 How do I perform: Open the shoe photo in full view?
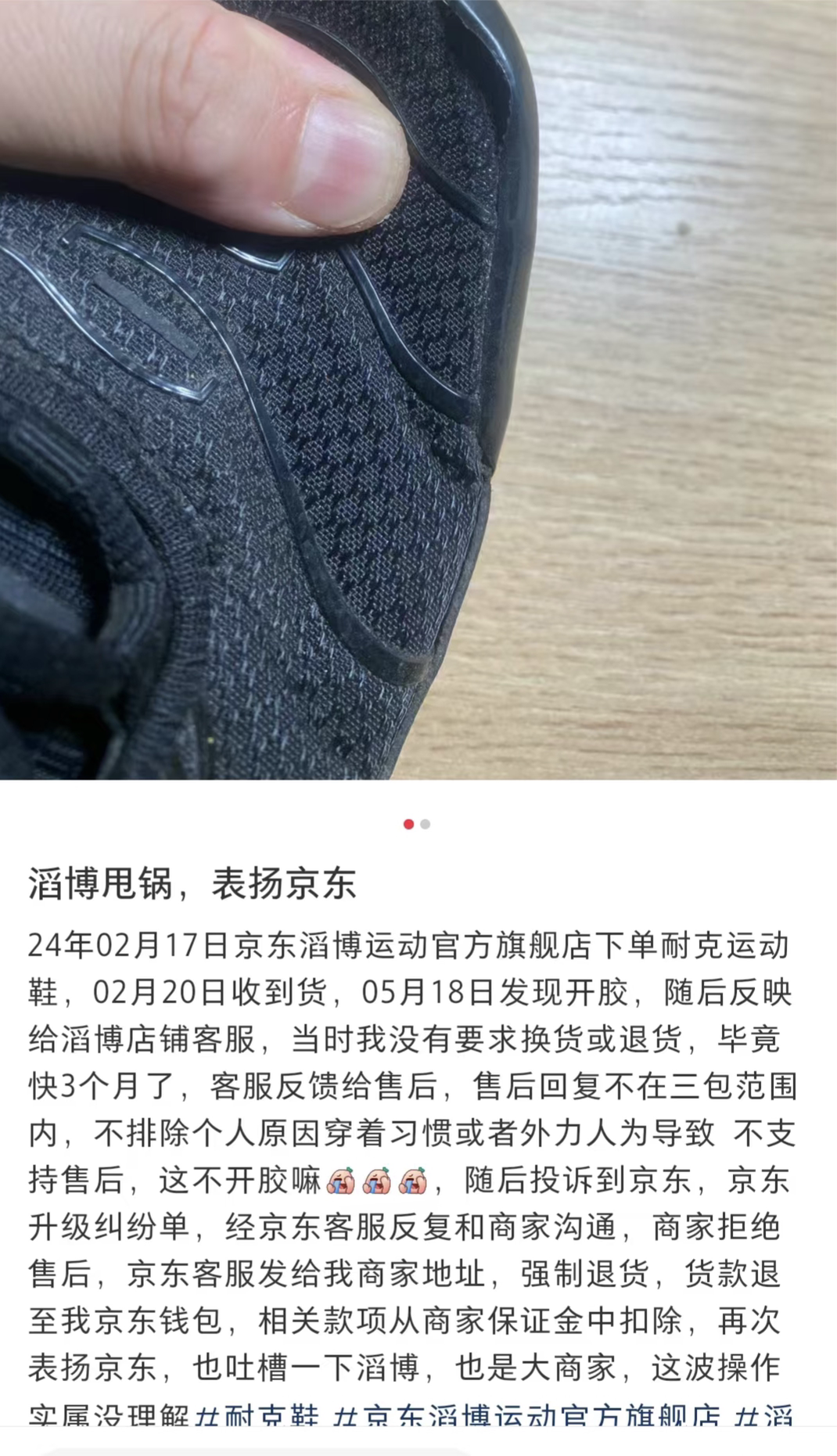click(x=419, y=391)
